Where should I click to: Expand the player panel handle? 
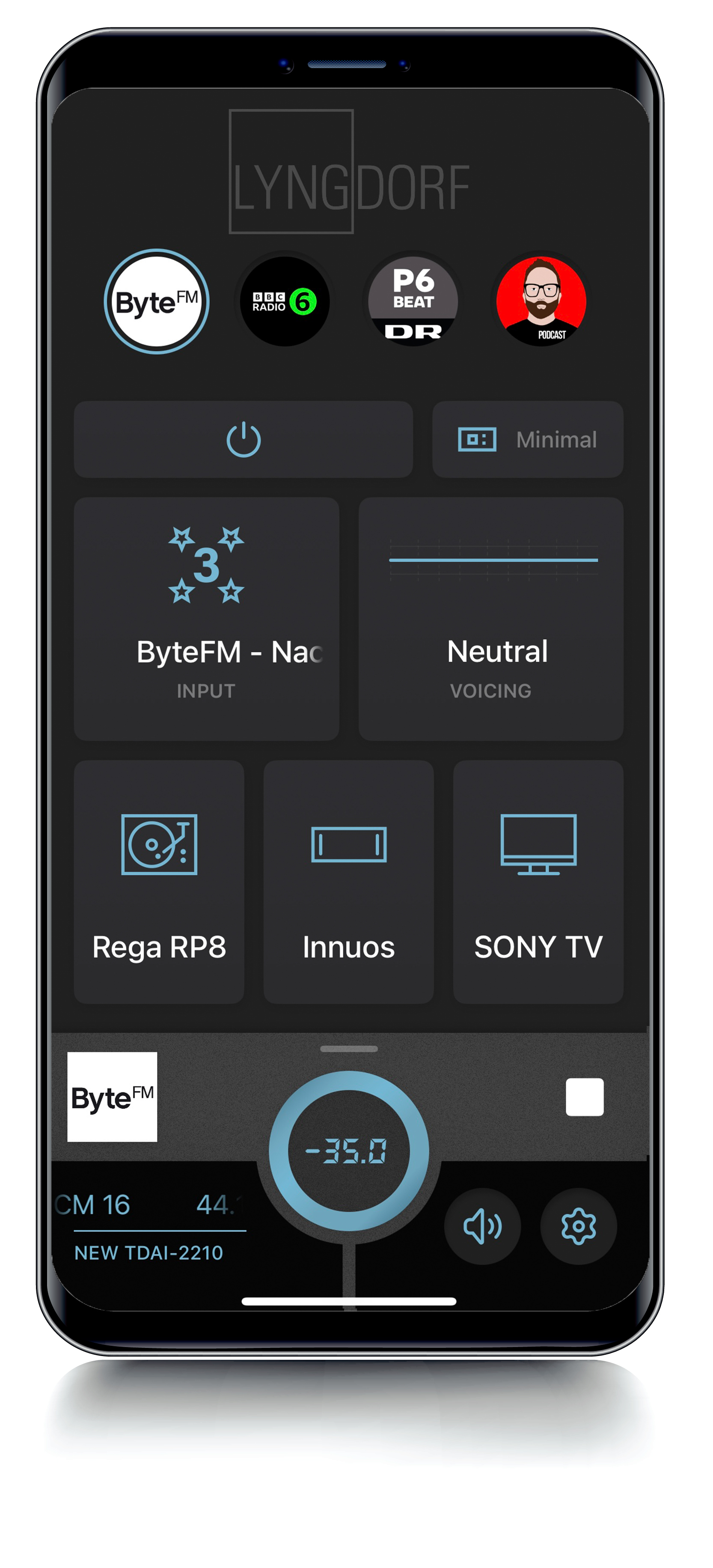[349, 1049]
